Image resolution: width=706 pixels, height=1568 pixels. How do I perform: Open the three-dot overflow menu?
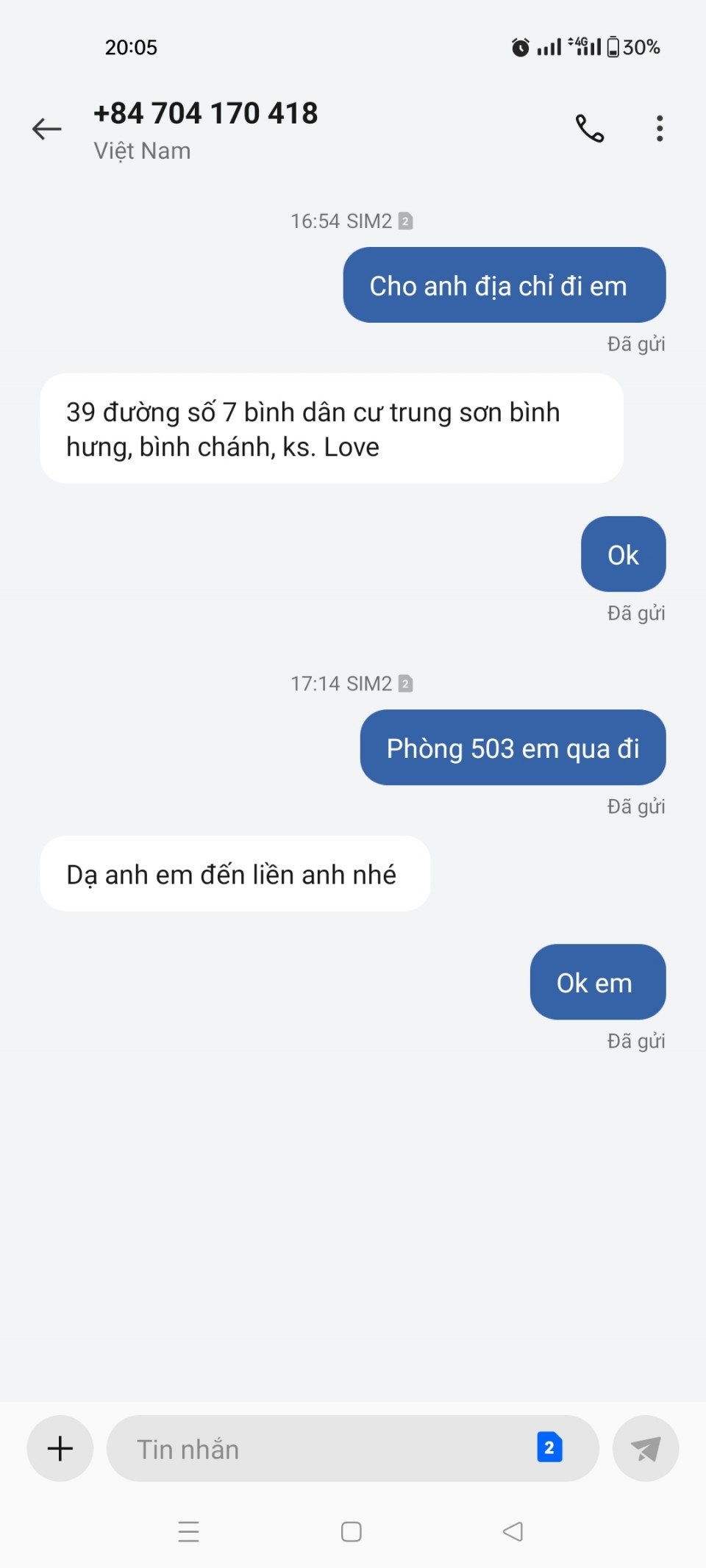coord(660,129)
